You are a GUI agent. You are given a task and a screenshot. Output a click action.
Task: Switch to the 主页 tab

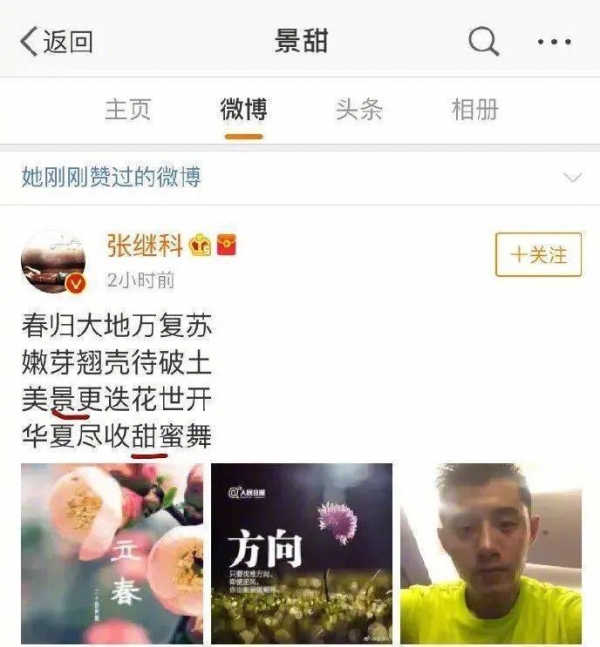(x=128, y=110)
